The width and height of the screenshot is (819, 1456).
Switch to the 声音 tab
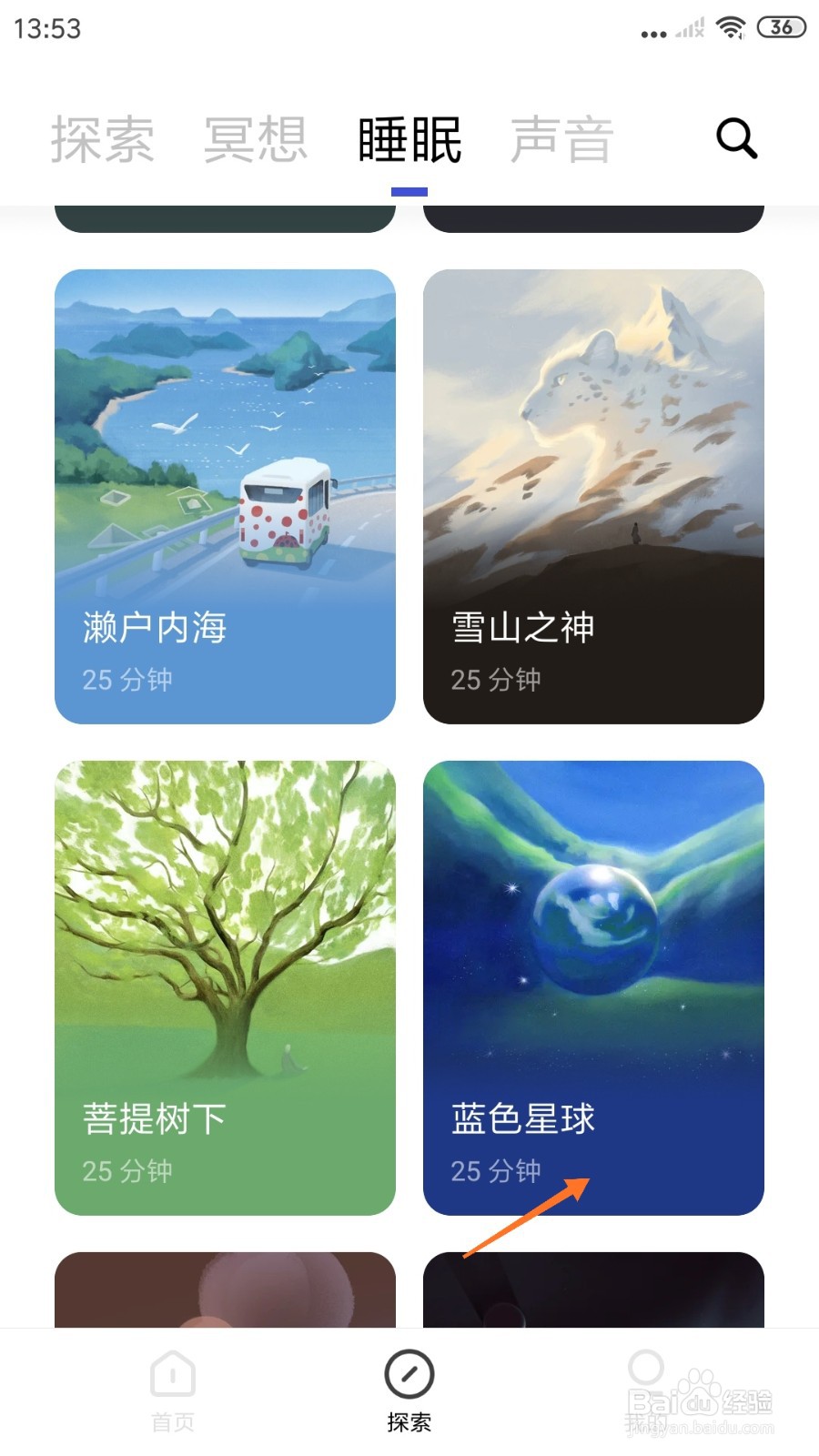tap(562, 140)
